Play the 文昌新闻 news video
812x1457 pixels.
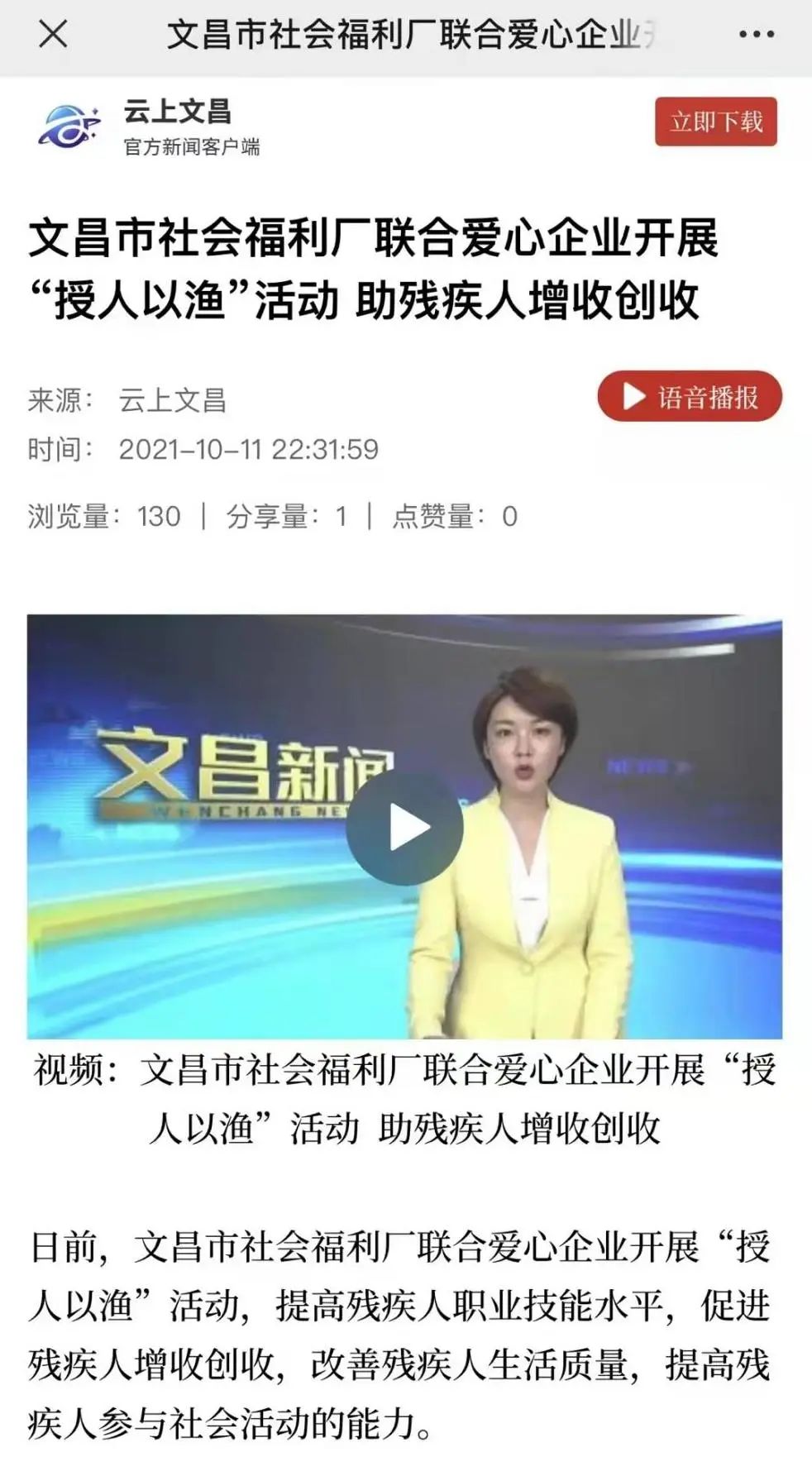(x=404, y=828)
